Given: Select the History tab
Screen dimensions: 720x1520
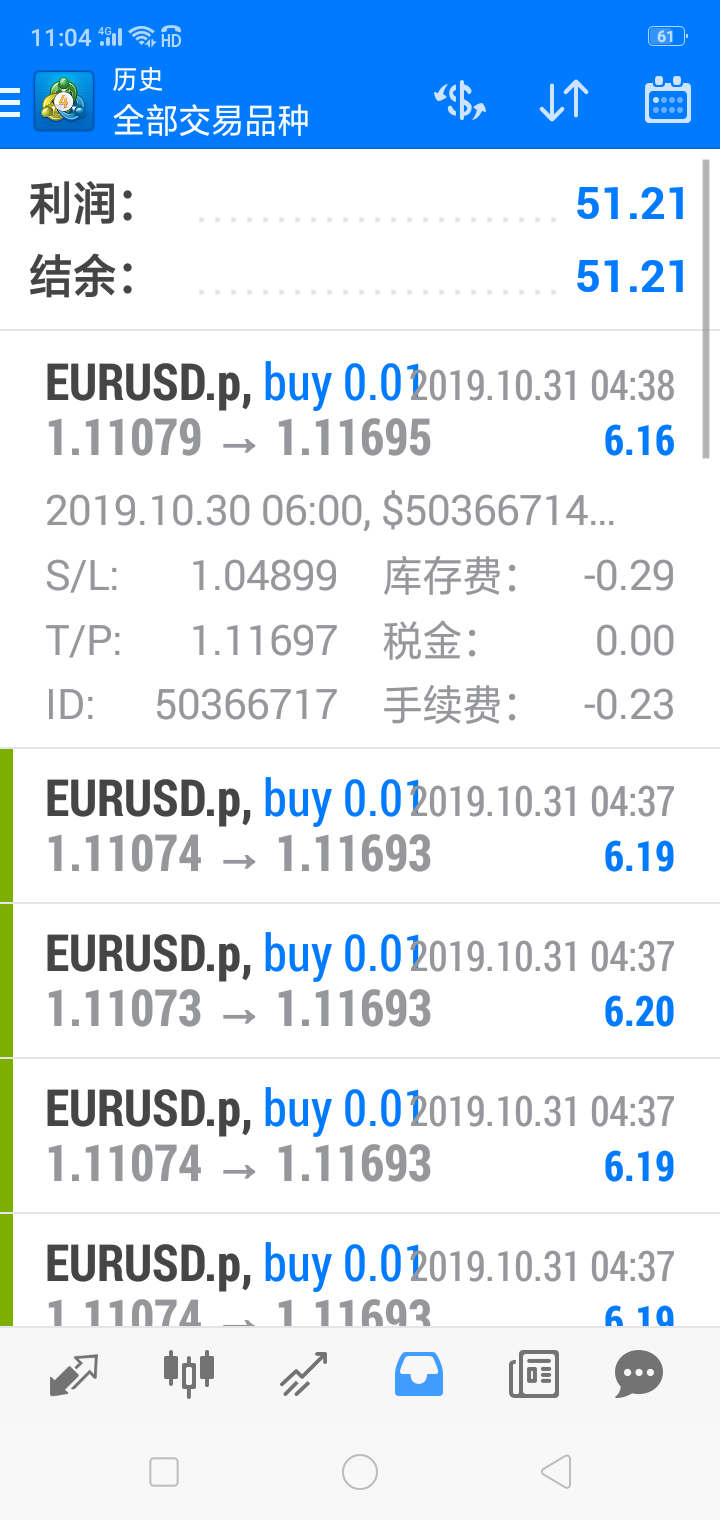Looking at the screenshot, I should click(x=418, y=1374).
